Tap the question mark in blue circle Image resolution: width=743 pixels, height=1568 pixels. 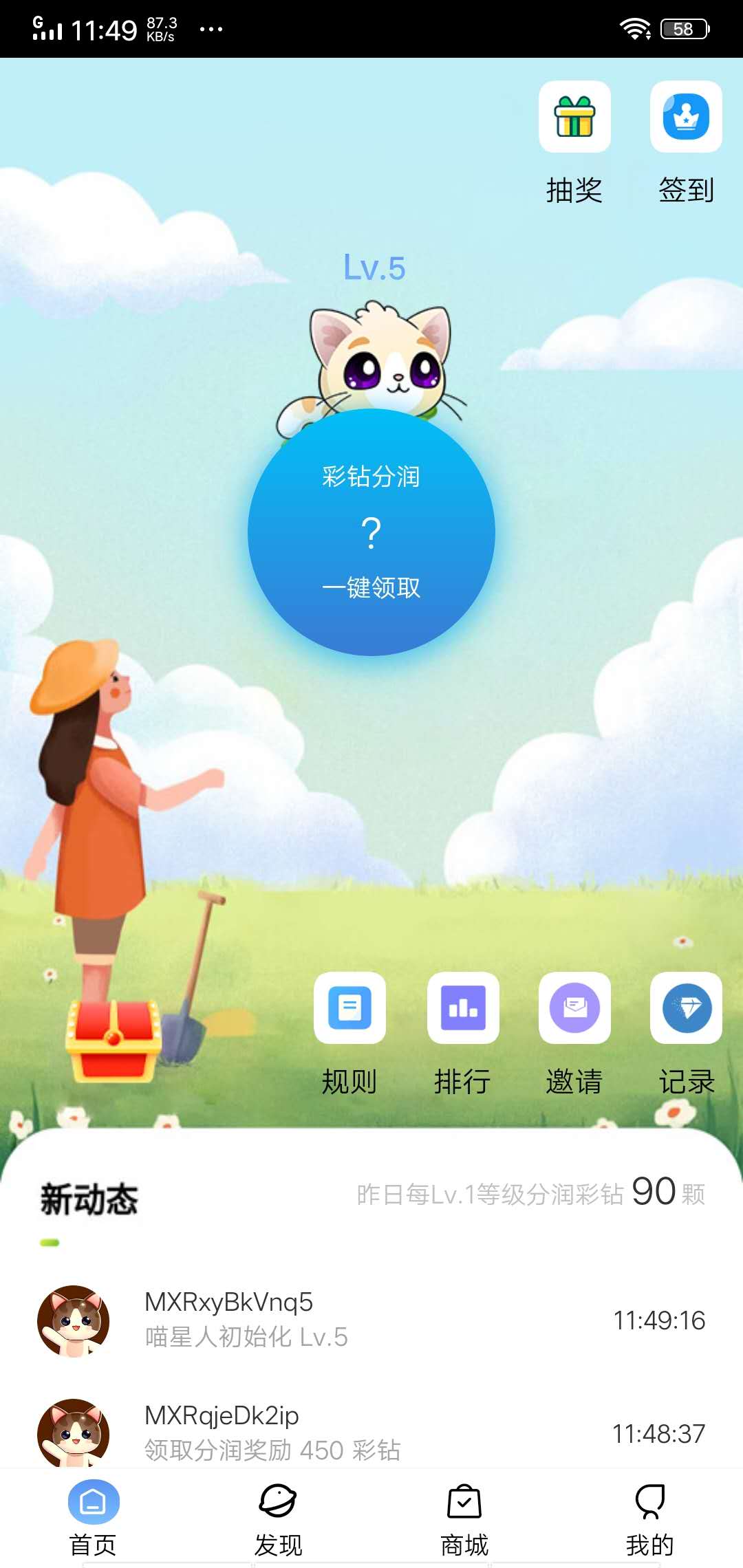[x=371, y=533]
